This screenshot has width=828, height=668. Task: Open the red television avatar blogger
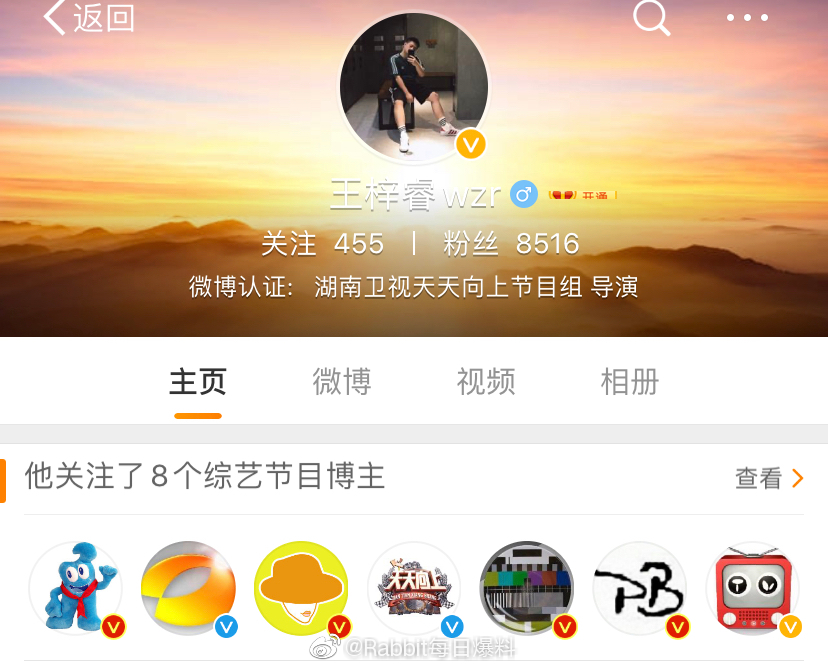click(x=752, y=589)
